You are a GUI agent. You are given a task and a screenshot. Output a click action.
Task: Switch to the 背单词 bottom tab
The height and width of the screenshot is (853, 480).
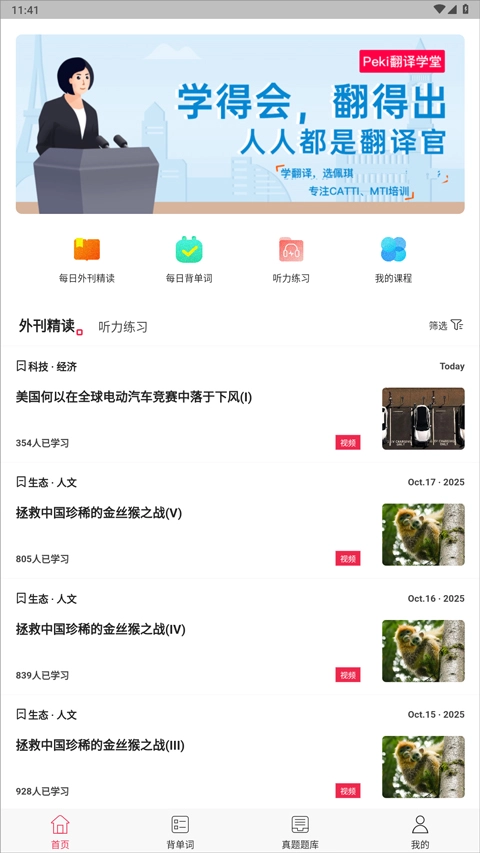(180, 832)
